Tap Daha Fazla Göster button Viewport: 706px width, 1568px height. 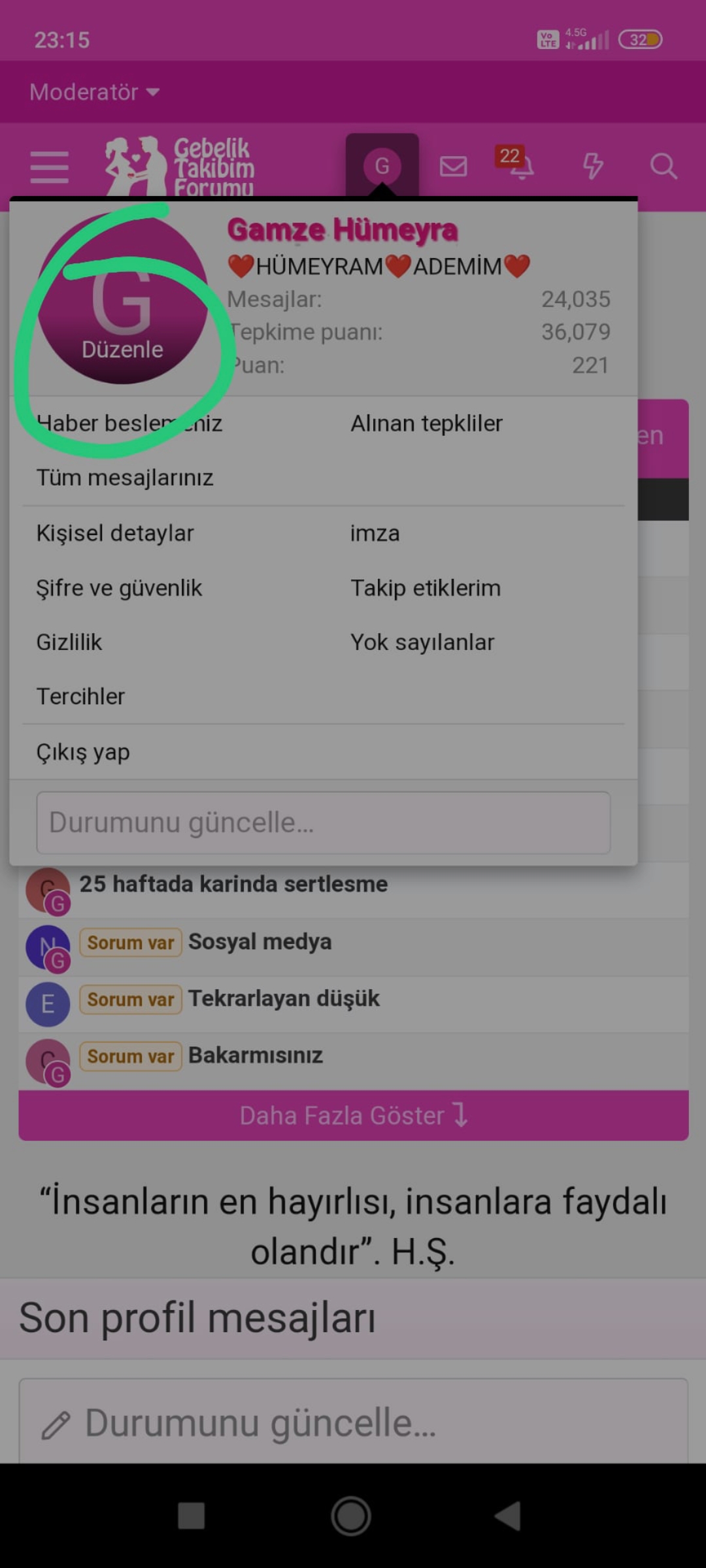click(x=353, y=1115)
